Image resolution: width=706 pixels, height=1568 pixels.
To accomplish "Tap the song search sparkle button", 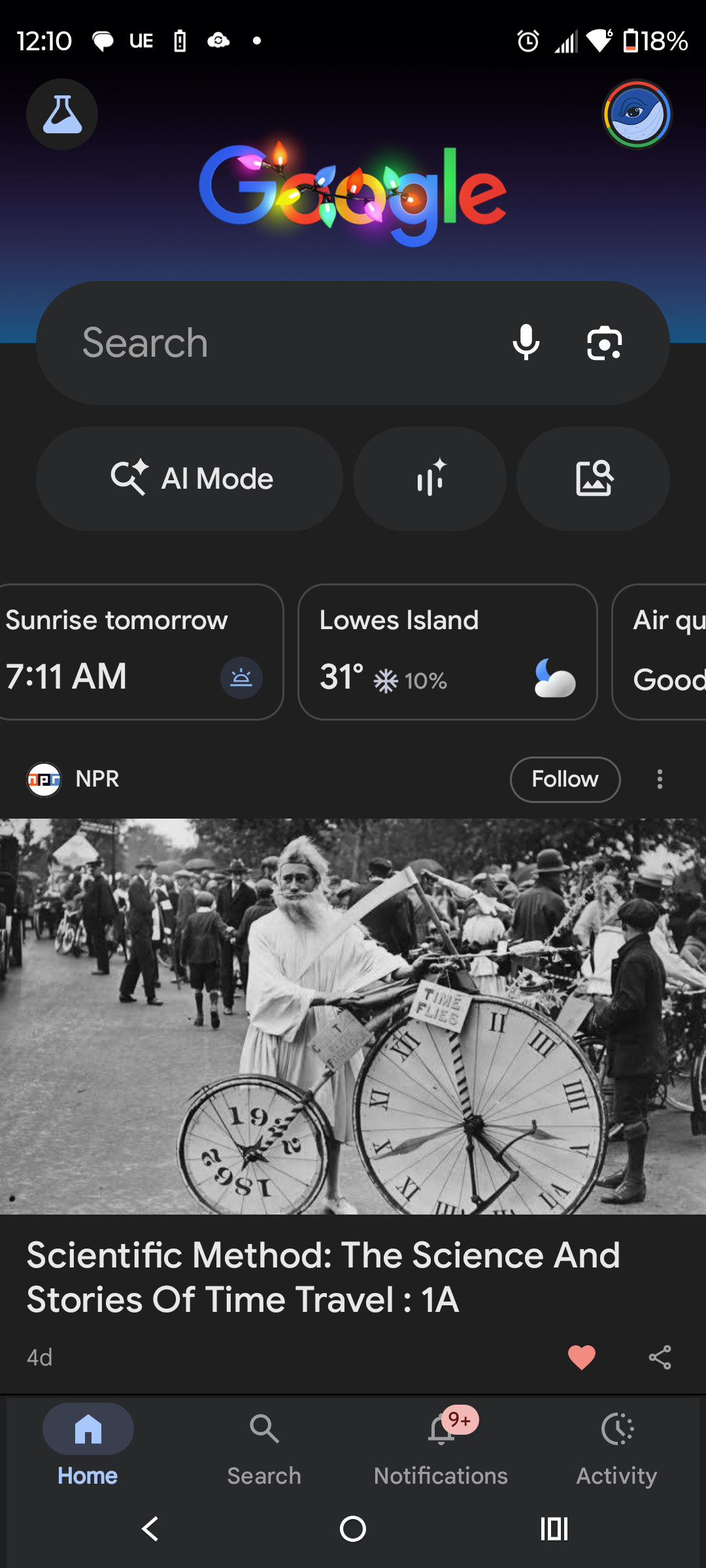I will [429, 479].
